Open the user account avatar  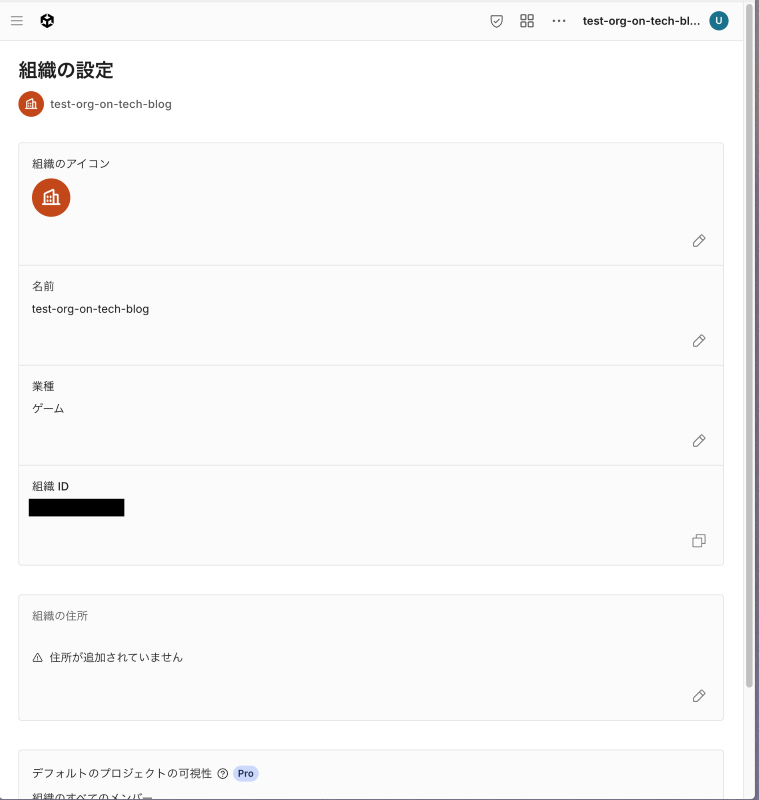(718, 21)
